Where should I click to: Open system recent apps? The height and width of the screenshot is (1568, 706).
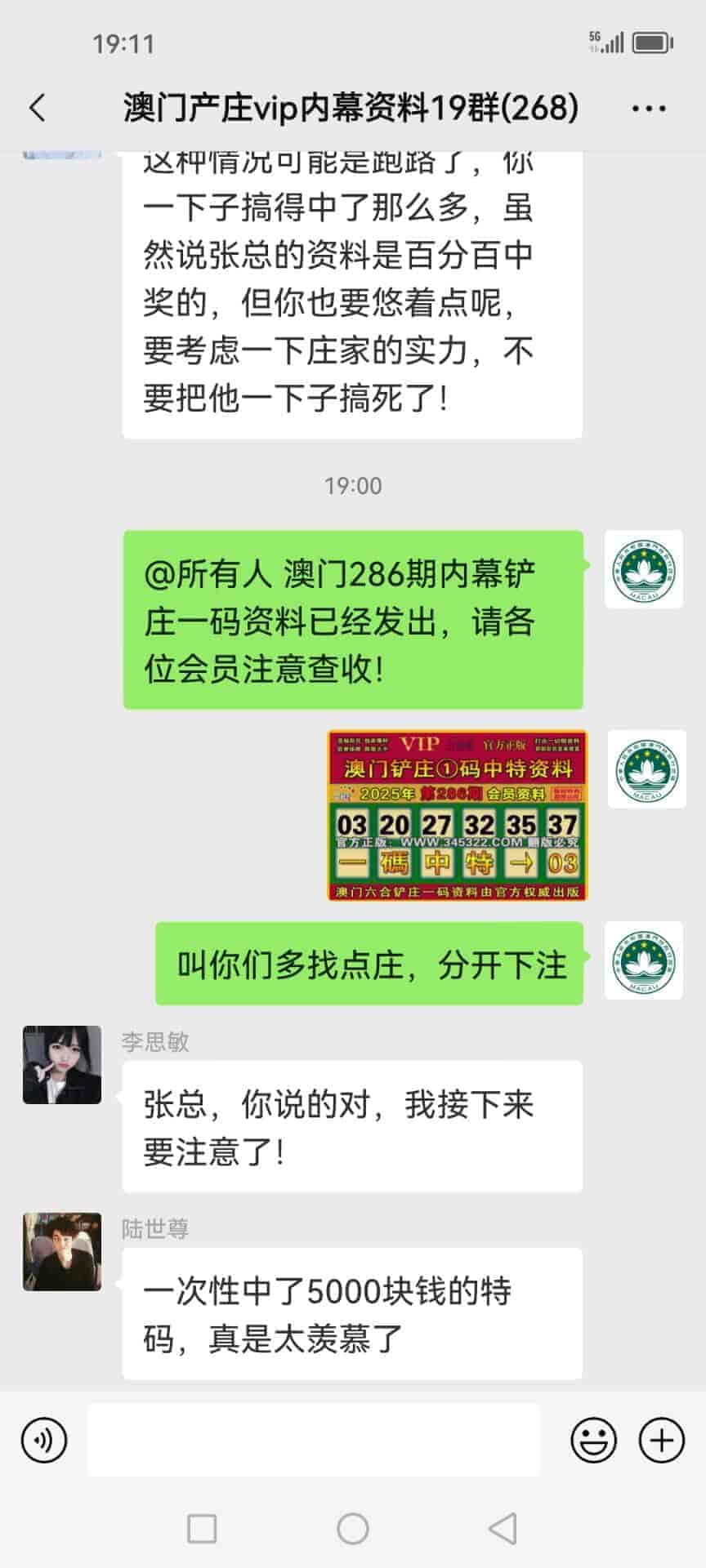202,1528
